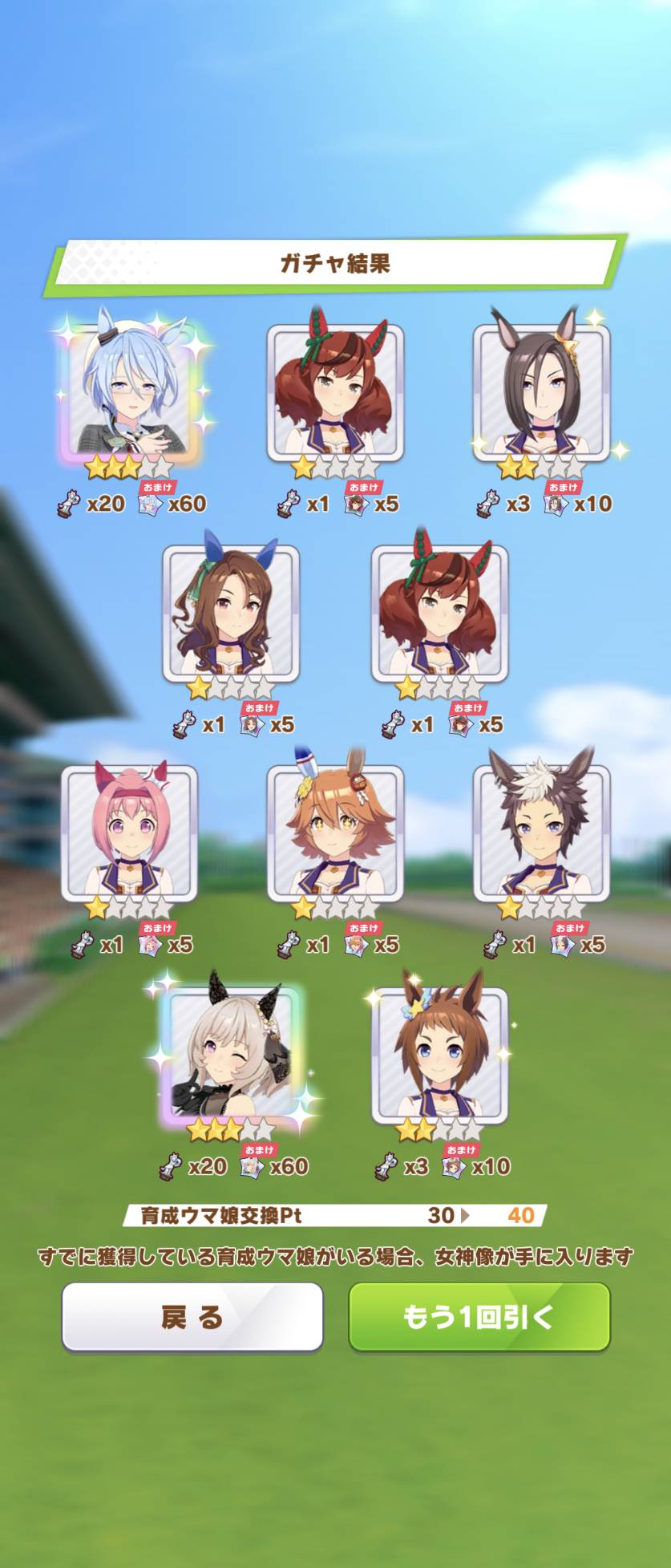This screenshot has height=1568, width=671.
Task: Tap the 戻る button to go back
Action: click(192, 1317)
